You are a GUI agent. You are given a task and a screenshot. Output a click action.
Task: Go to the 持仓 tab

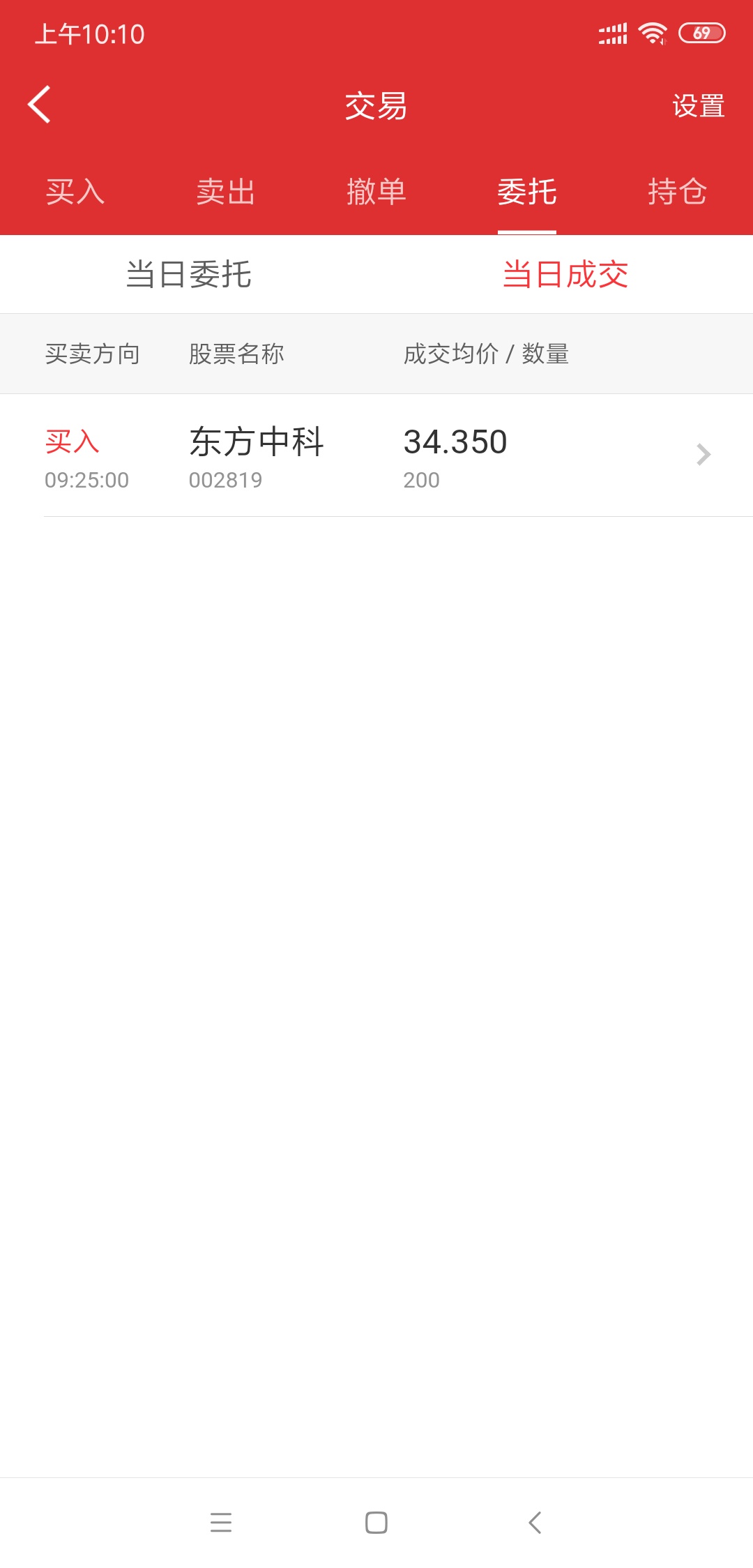click(x=678, y=192)
